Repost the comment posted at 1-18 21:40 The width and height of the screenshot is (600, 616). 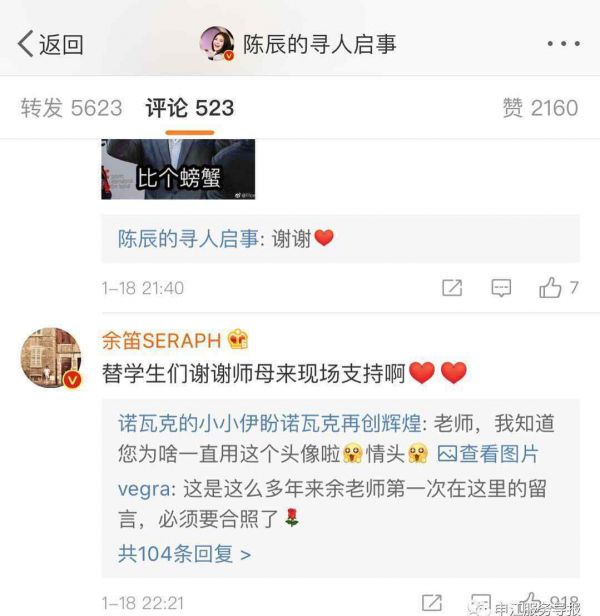[x=452, y=288]
